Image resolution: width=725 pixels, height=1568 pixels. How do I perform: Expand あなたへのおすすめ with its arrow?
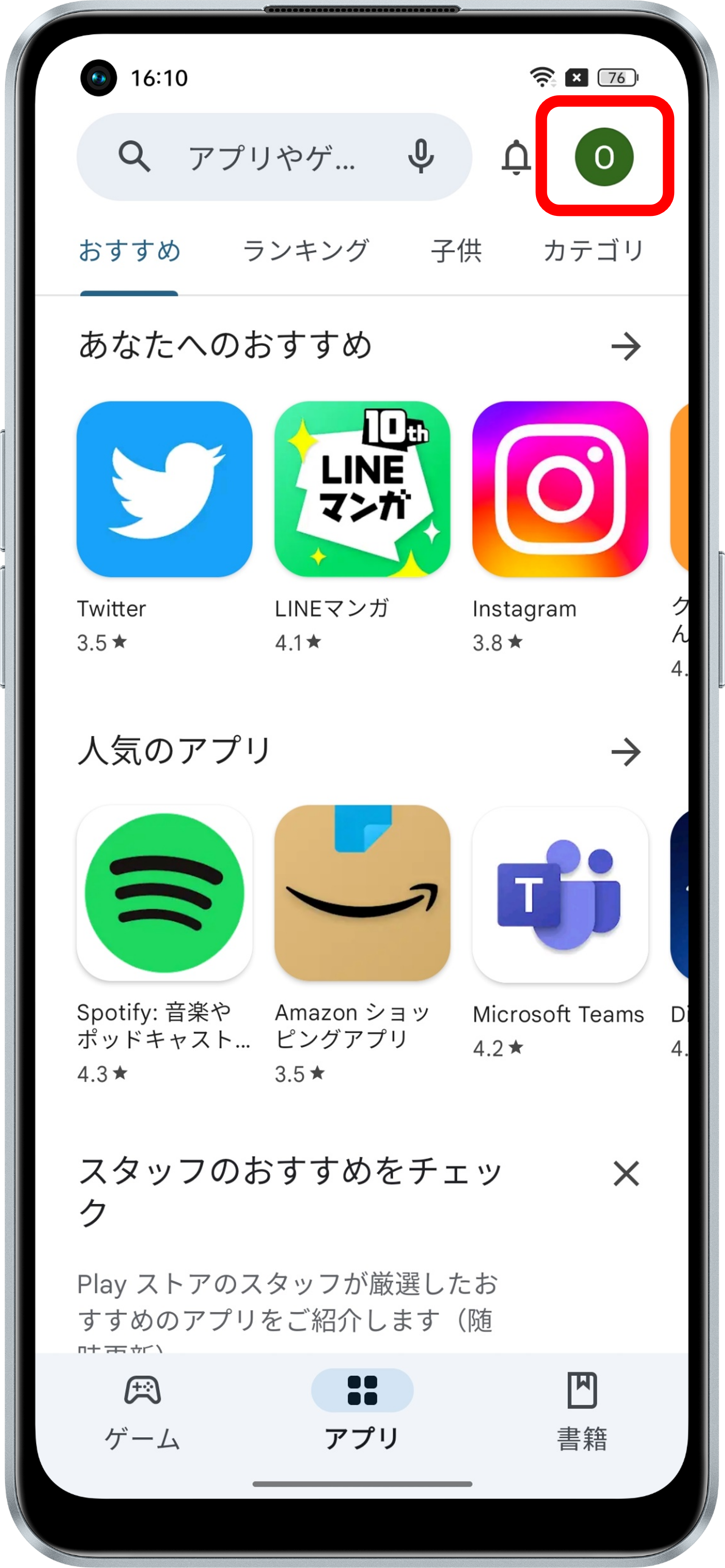tap(626, 346)
